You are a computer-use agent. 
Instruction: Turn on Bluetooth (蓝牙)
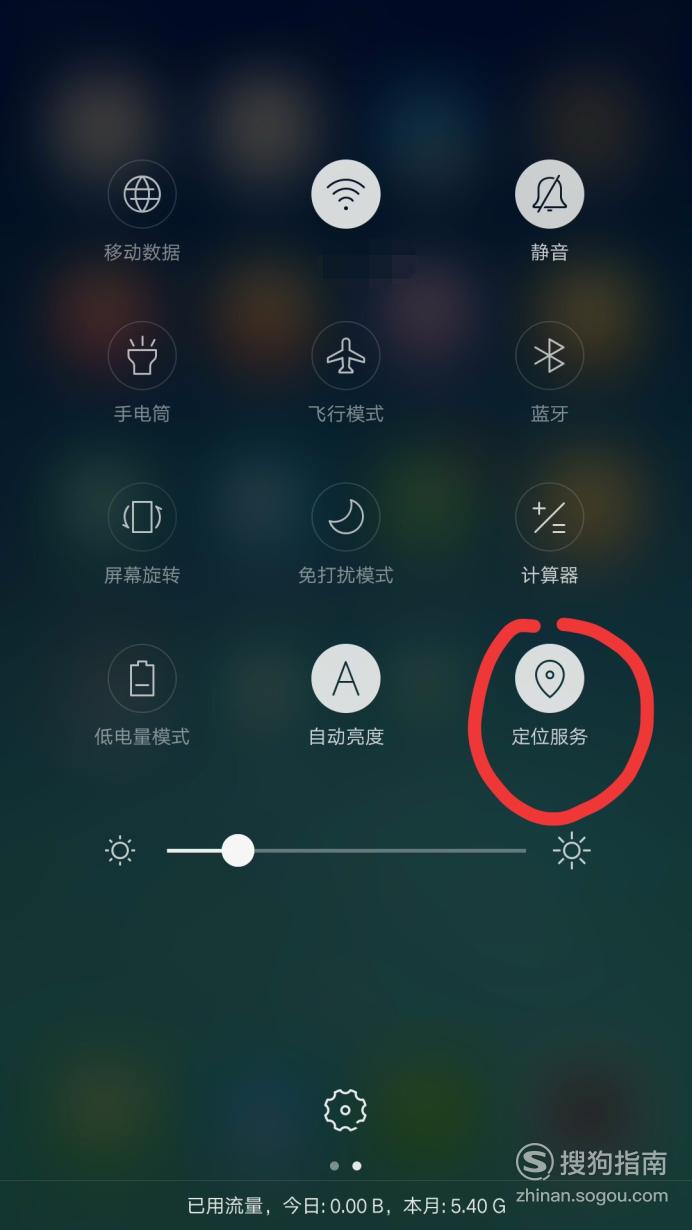tap(549, 355)
